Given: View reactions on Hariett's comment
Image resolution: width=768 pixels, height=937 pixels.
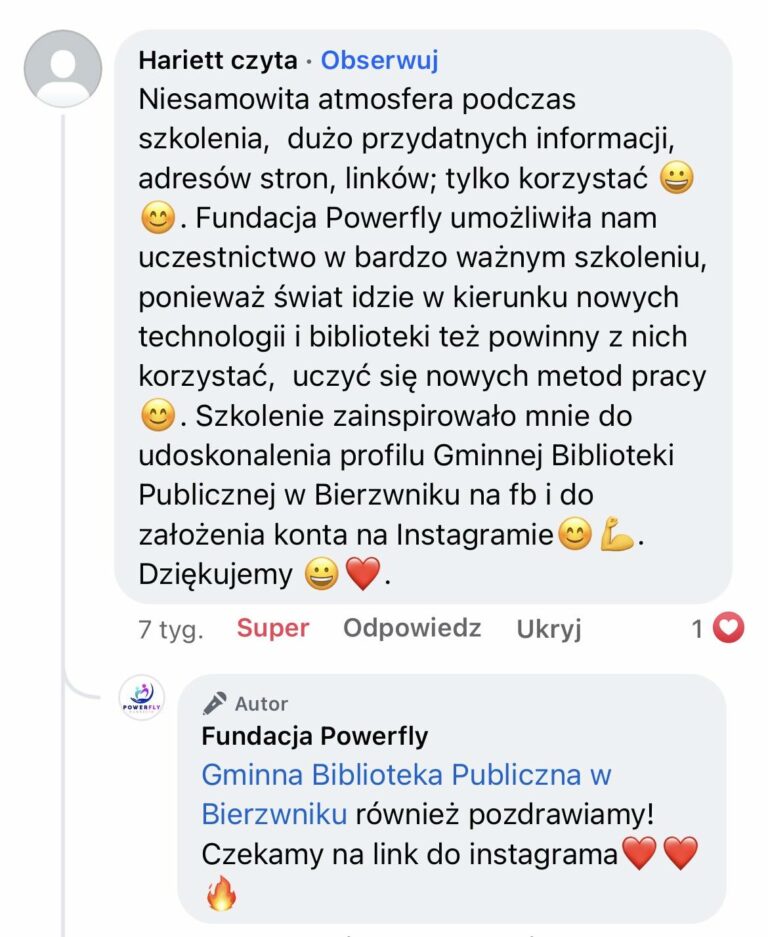Looking at the screenshot, I should tap(718, 629).
